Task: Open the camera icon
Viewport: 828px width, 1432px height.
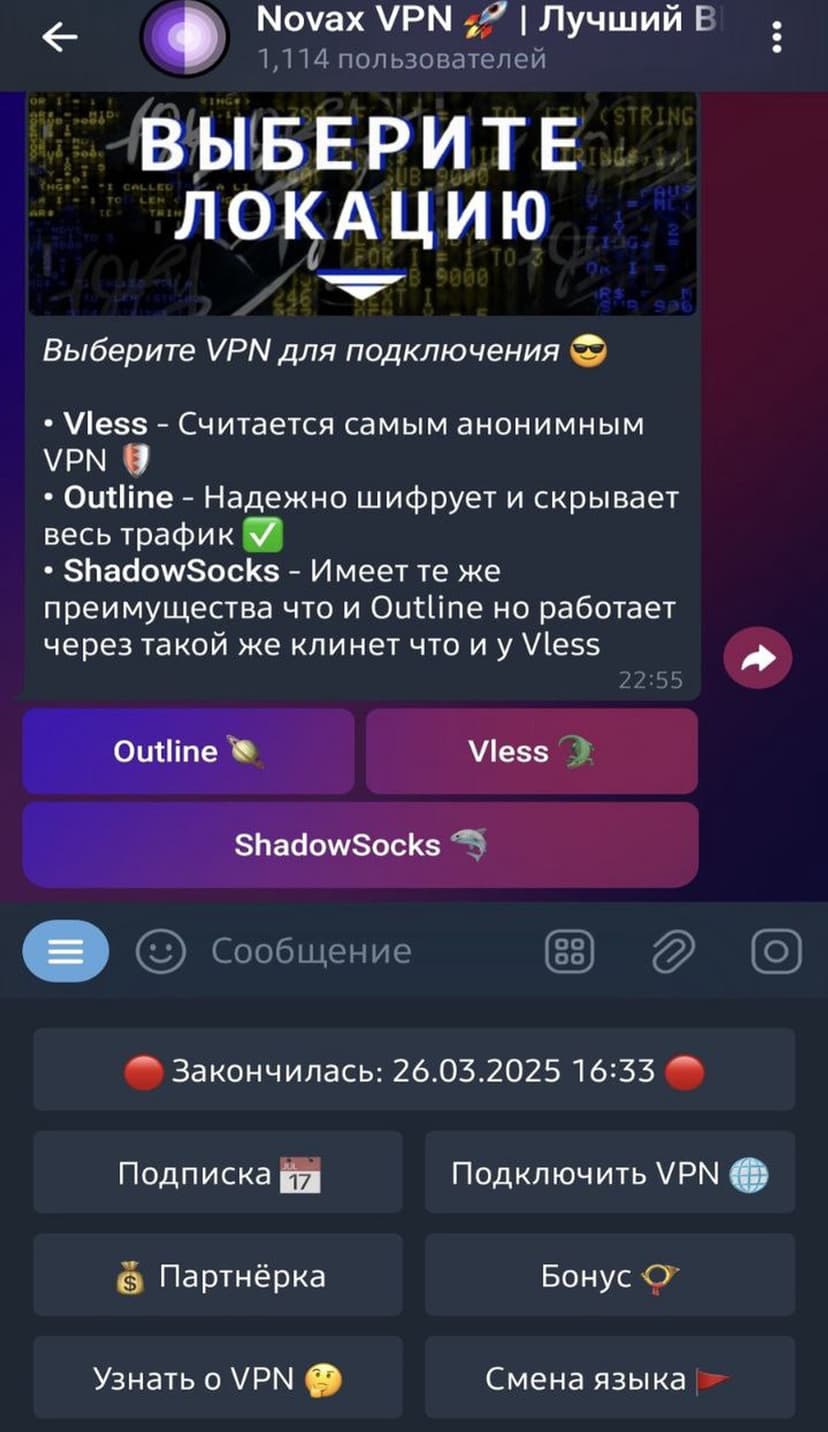Action: point(776,951)
